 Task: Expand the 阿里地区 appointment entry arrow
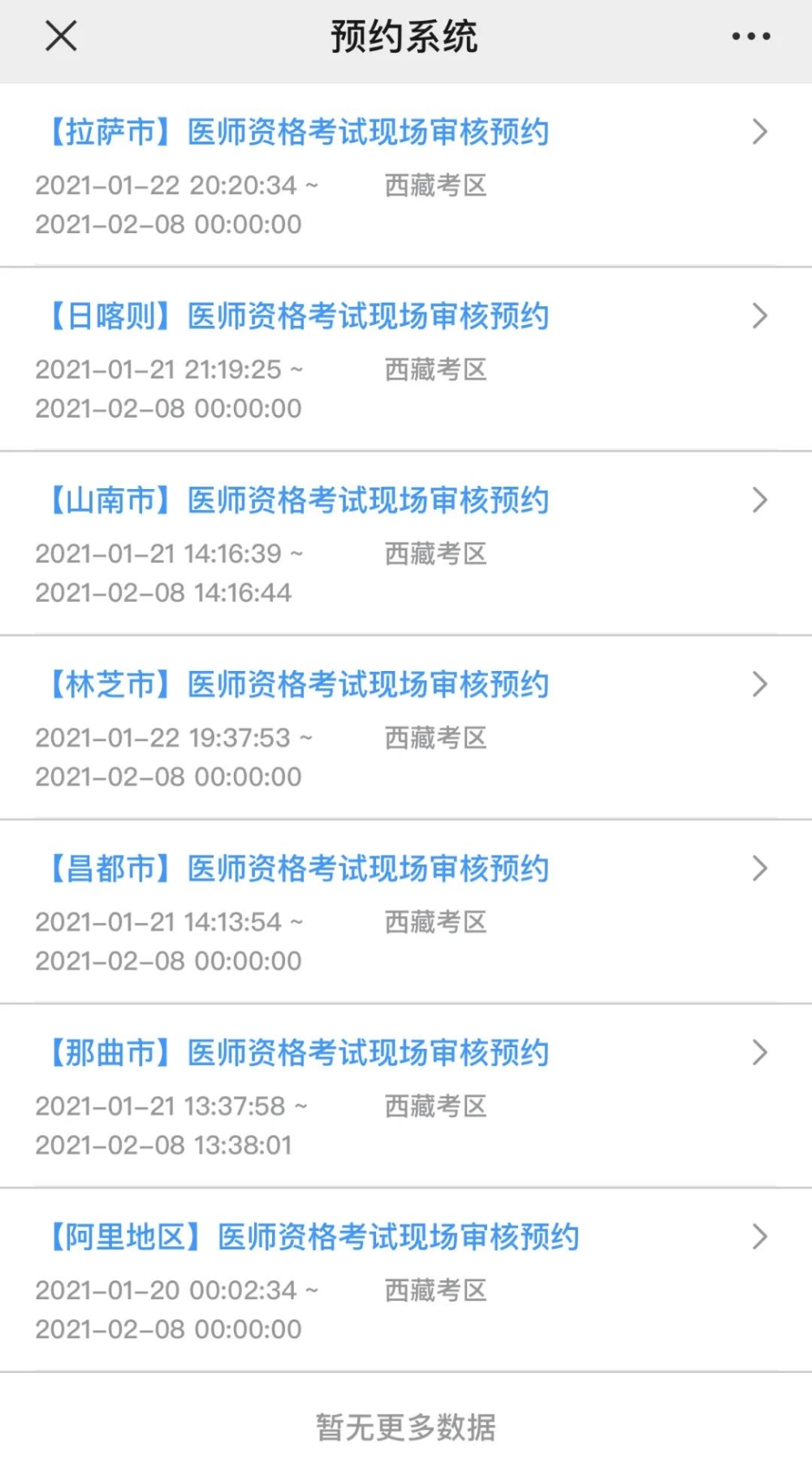pyautogui.click(x=759, y=1237)
